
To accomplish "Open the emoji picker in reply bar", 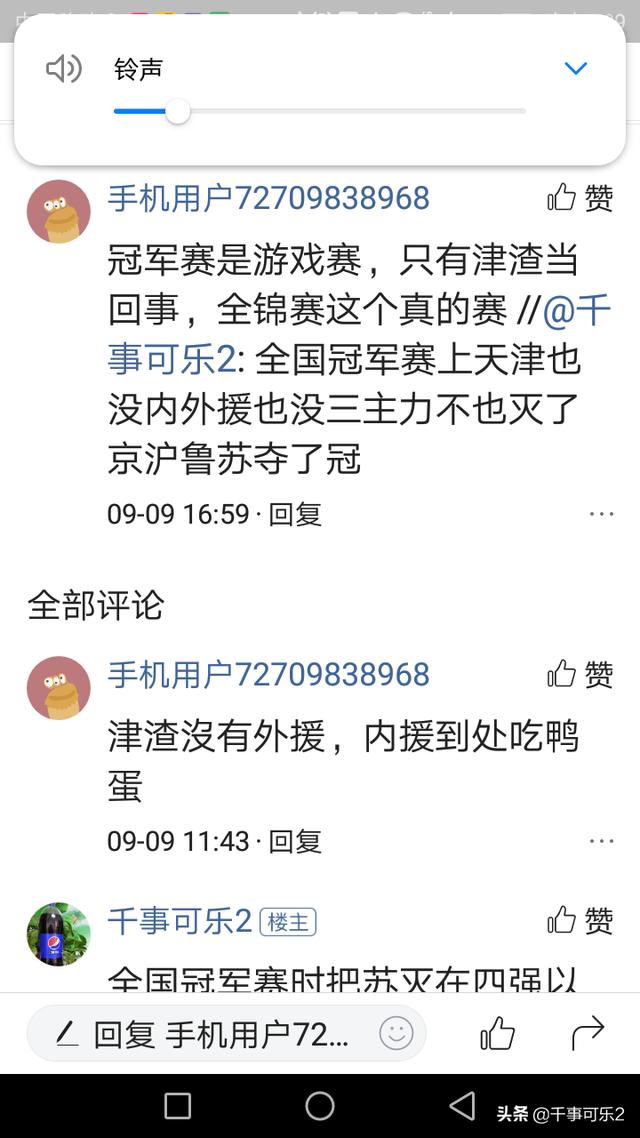I will 396,1033.
